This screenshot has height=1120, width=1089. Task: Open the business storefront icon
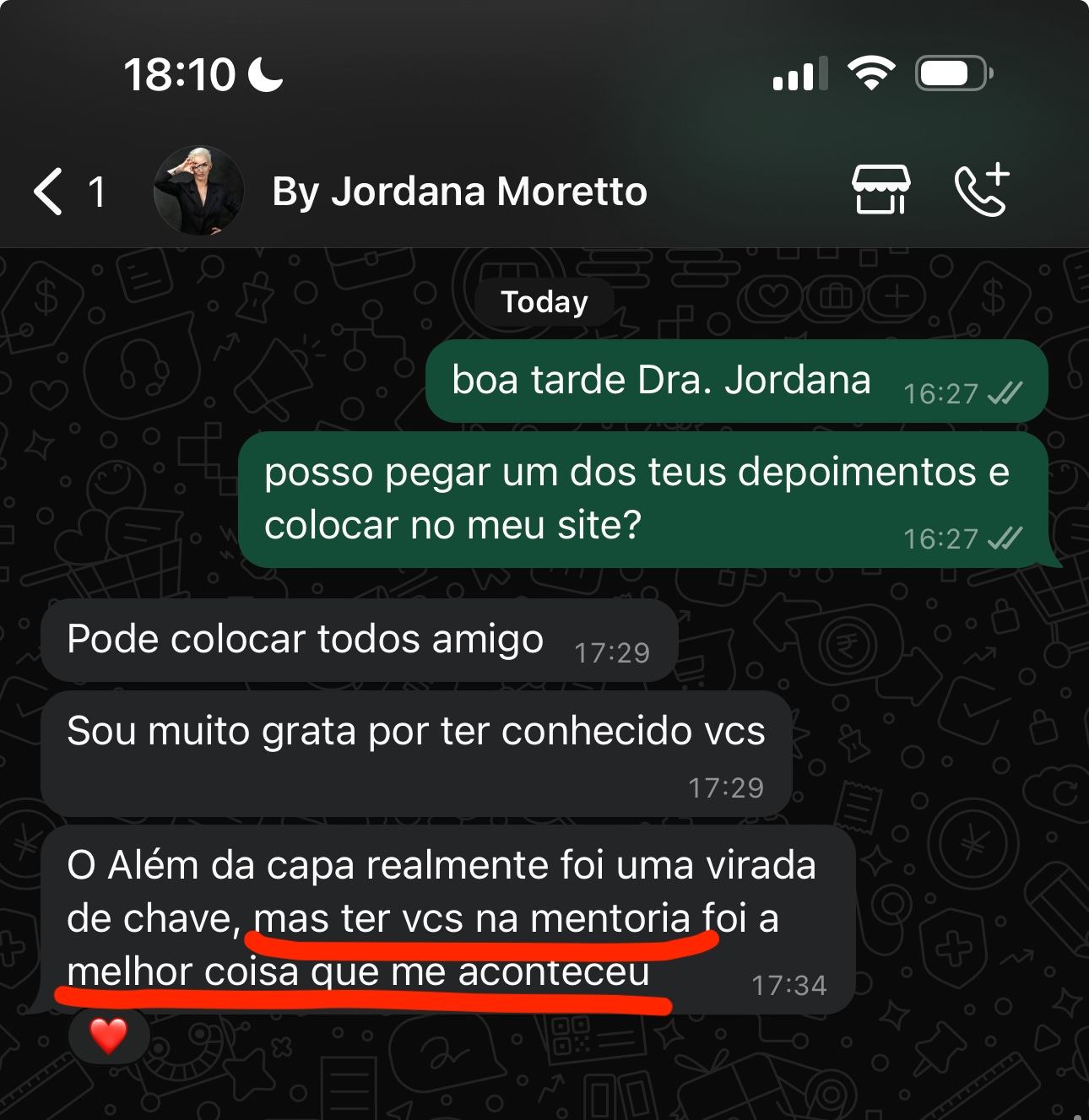883,191
